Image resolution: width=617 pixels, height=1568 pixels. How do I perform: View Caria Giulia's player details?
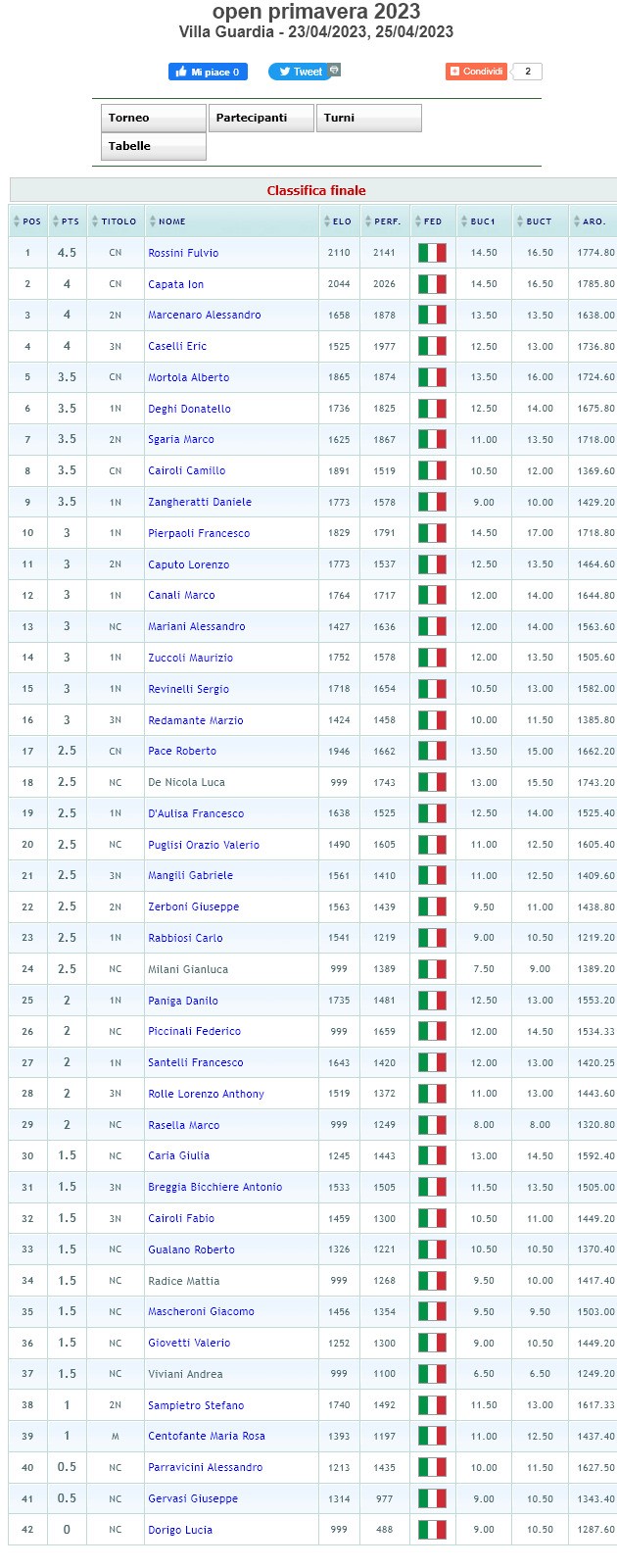(179, 1155)
